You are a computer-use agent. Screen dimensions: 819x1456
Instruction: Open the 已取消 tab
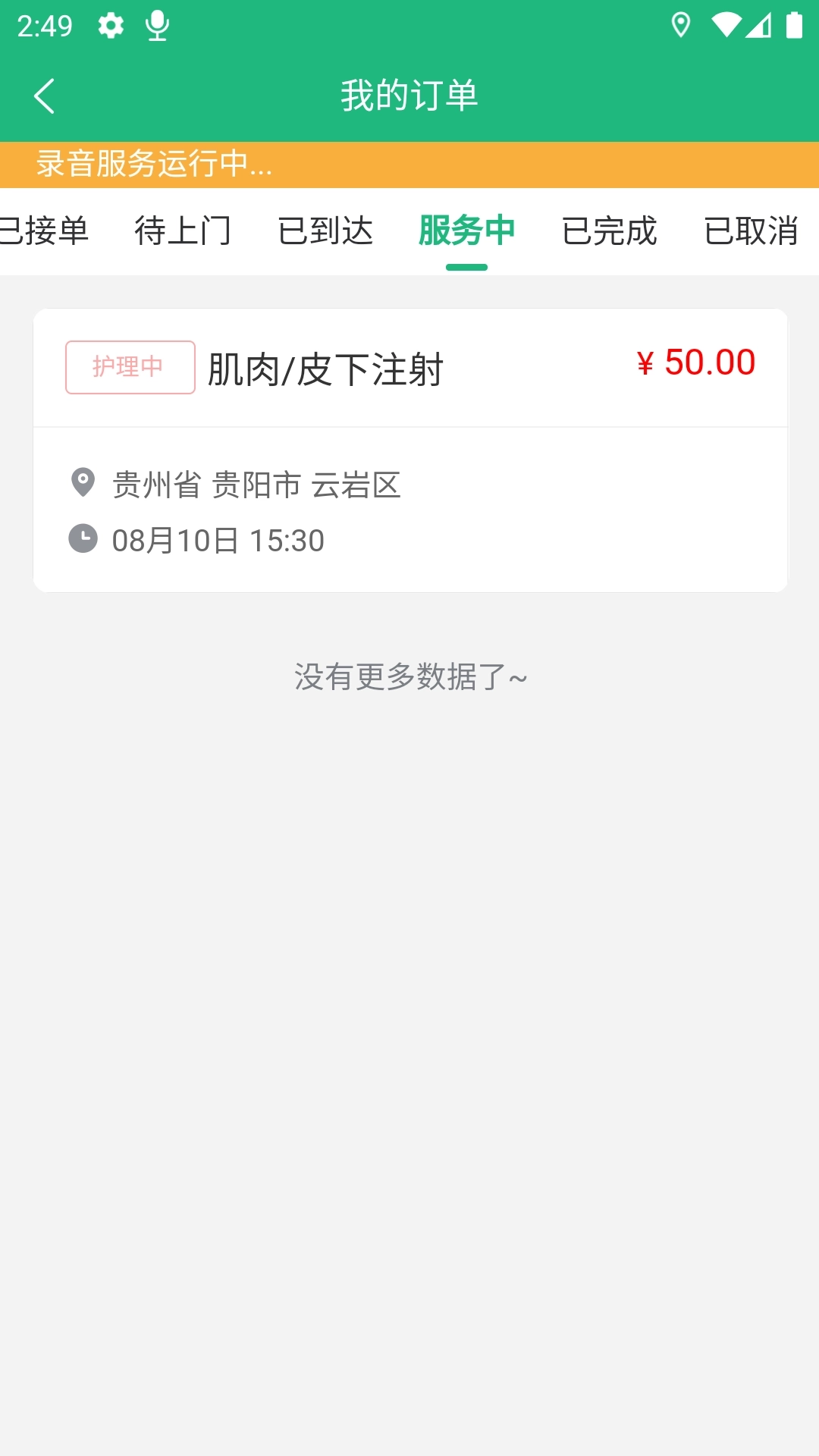pos(751,231)
